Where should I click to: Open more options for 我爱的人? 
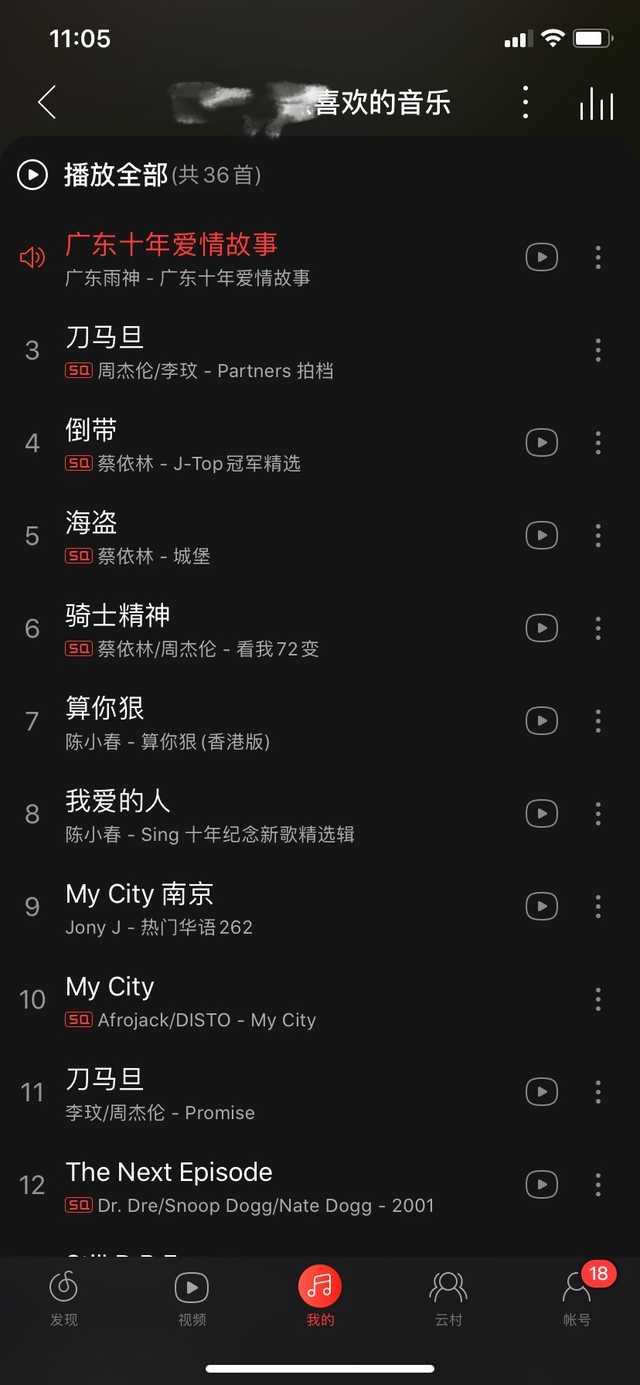598,814
